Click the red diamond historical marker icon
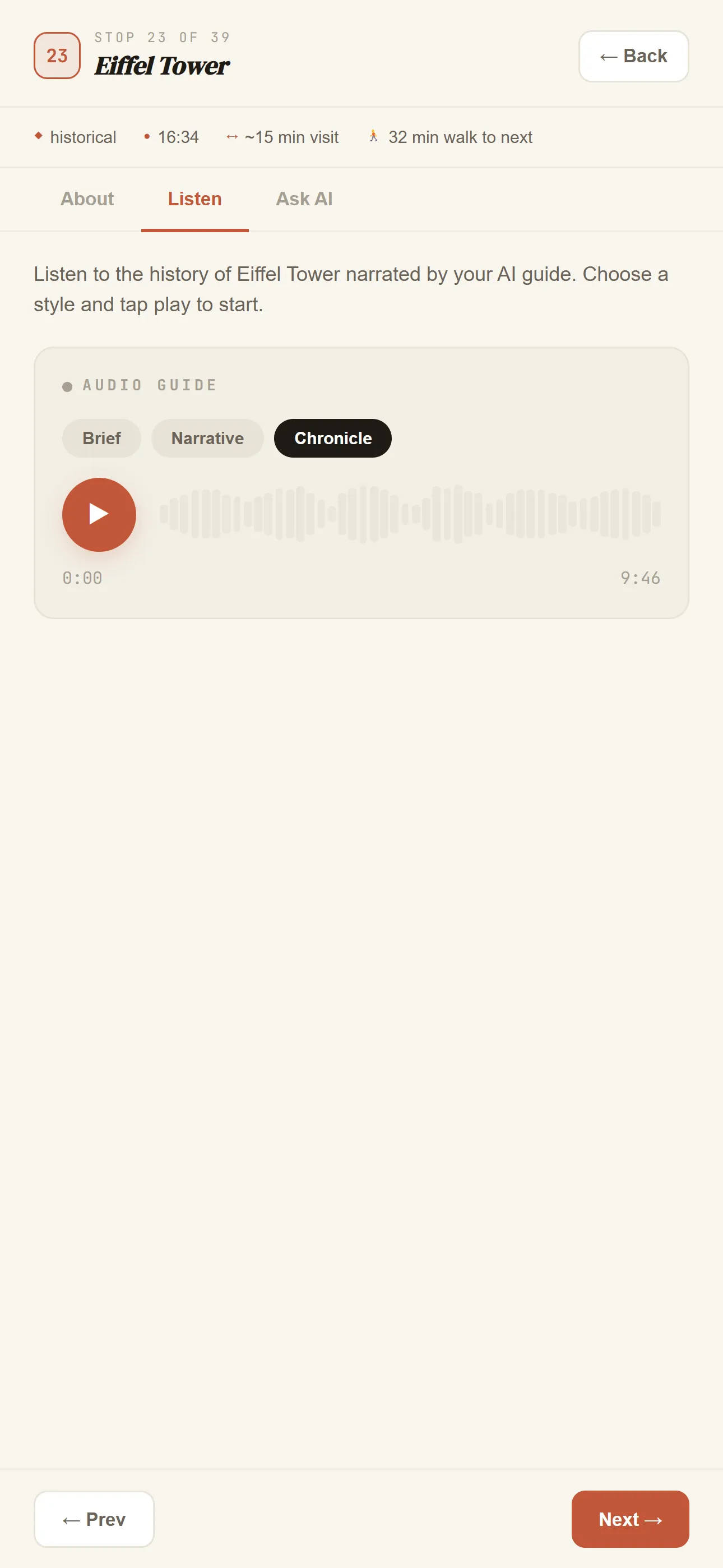This screenshot has width=723, height=1568. pos(38,137)
